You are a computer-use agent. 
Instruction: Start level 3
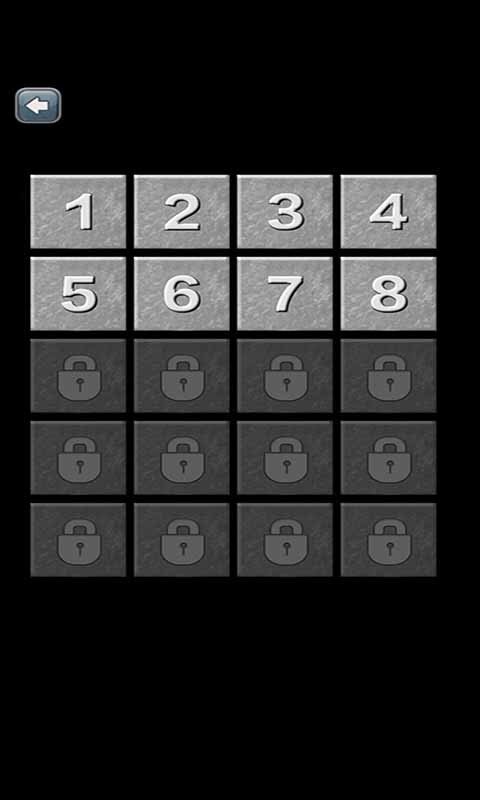285,212
